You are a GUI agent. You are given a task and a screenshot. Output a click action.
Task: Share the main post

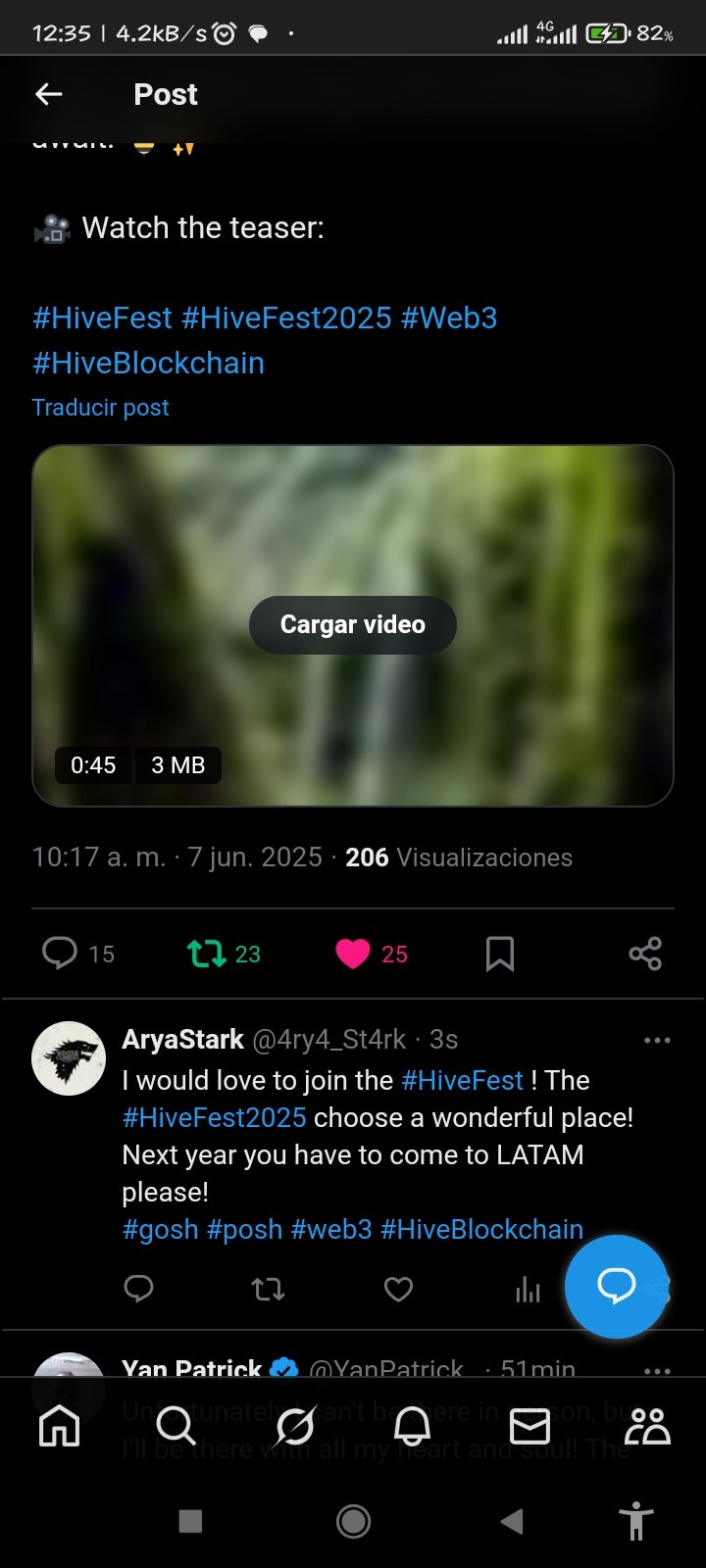point(645,954)
